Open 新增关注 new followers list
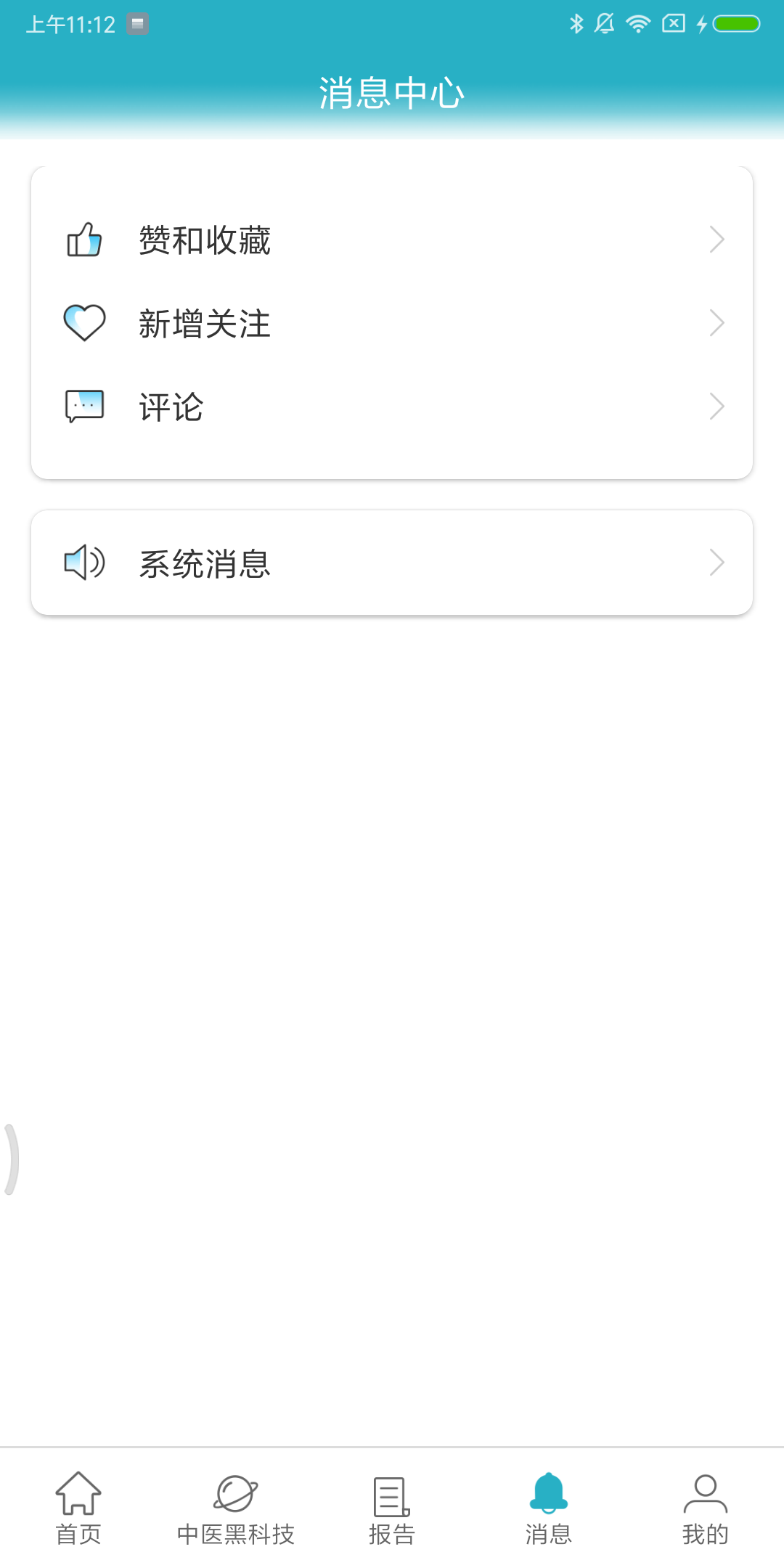Screen dimensions: 784x1568 [x=392, y=324]
